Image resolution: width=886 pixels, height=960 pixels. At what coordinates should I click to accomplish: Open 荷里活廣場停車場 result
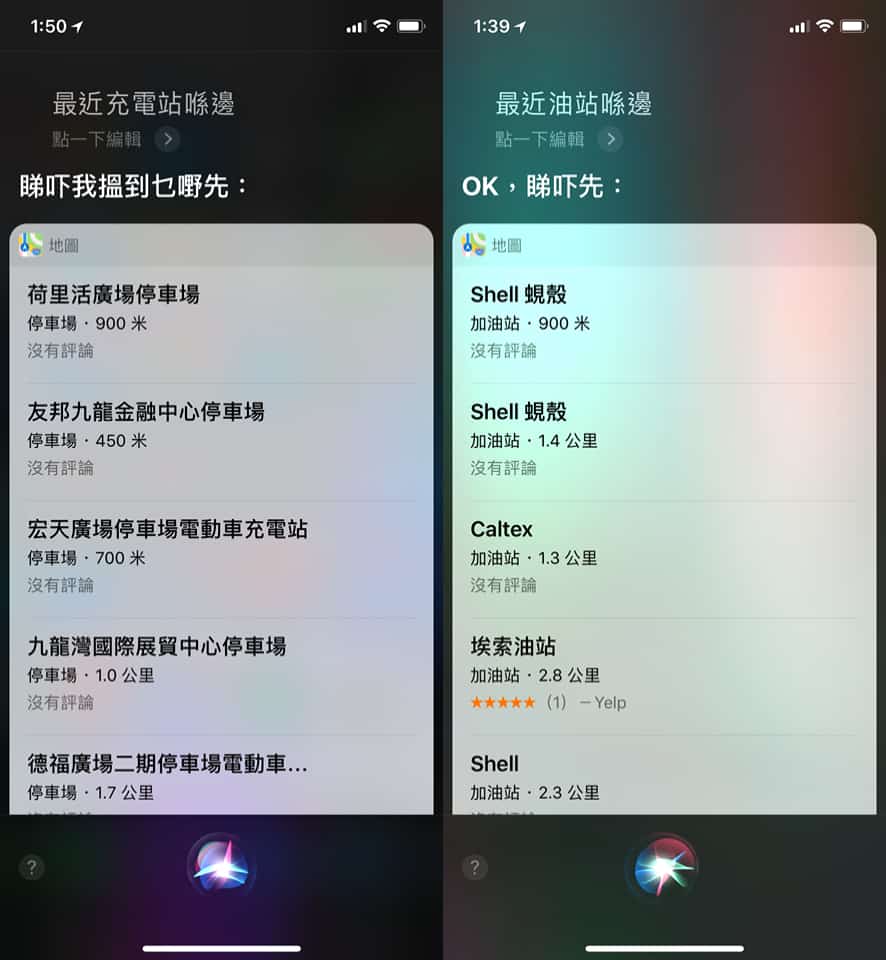point(220,322)
